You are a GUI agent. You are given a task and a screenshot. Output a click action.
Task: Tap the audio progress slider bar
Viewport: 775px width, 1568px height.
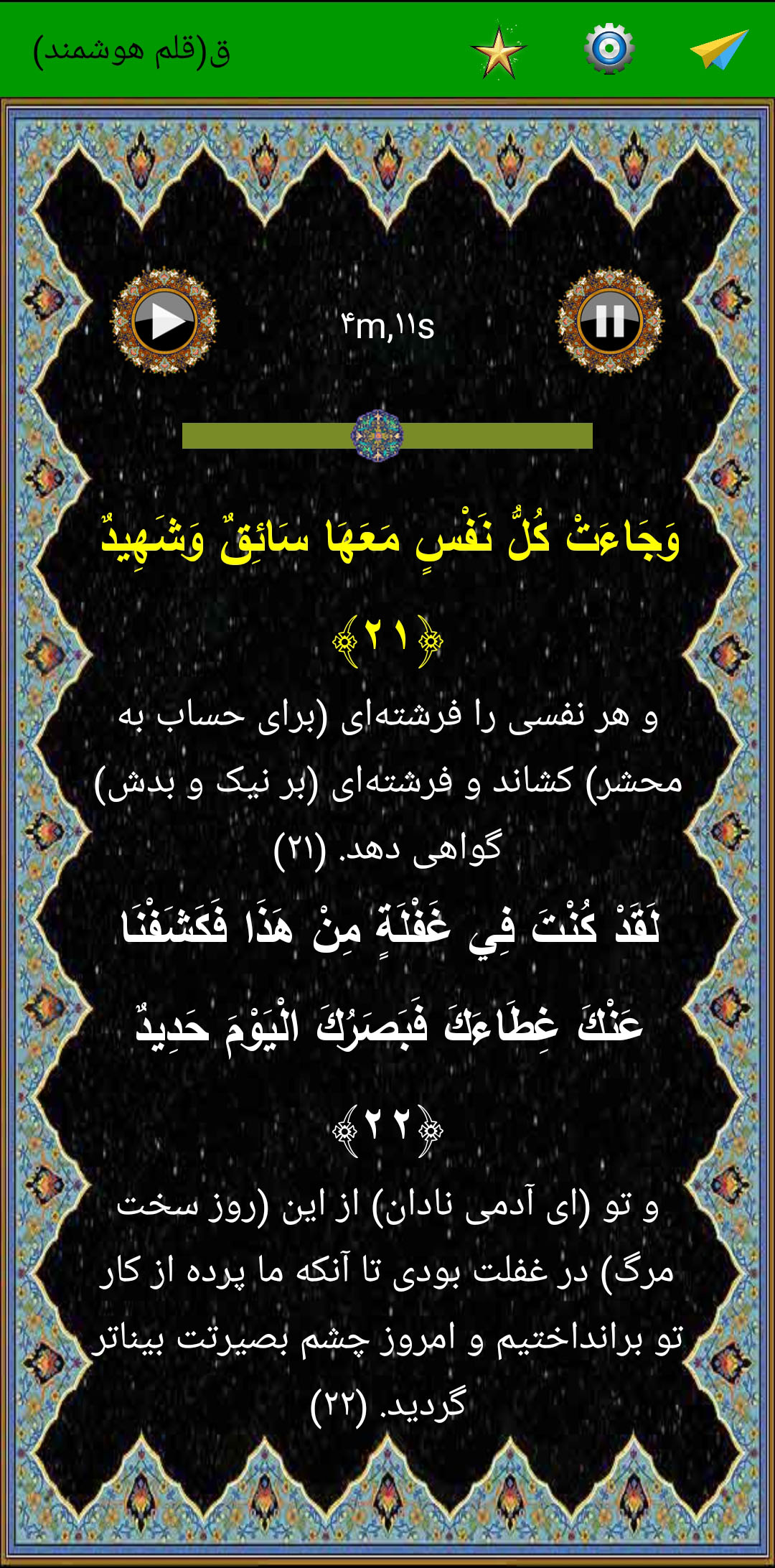pos(387,436)
